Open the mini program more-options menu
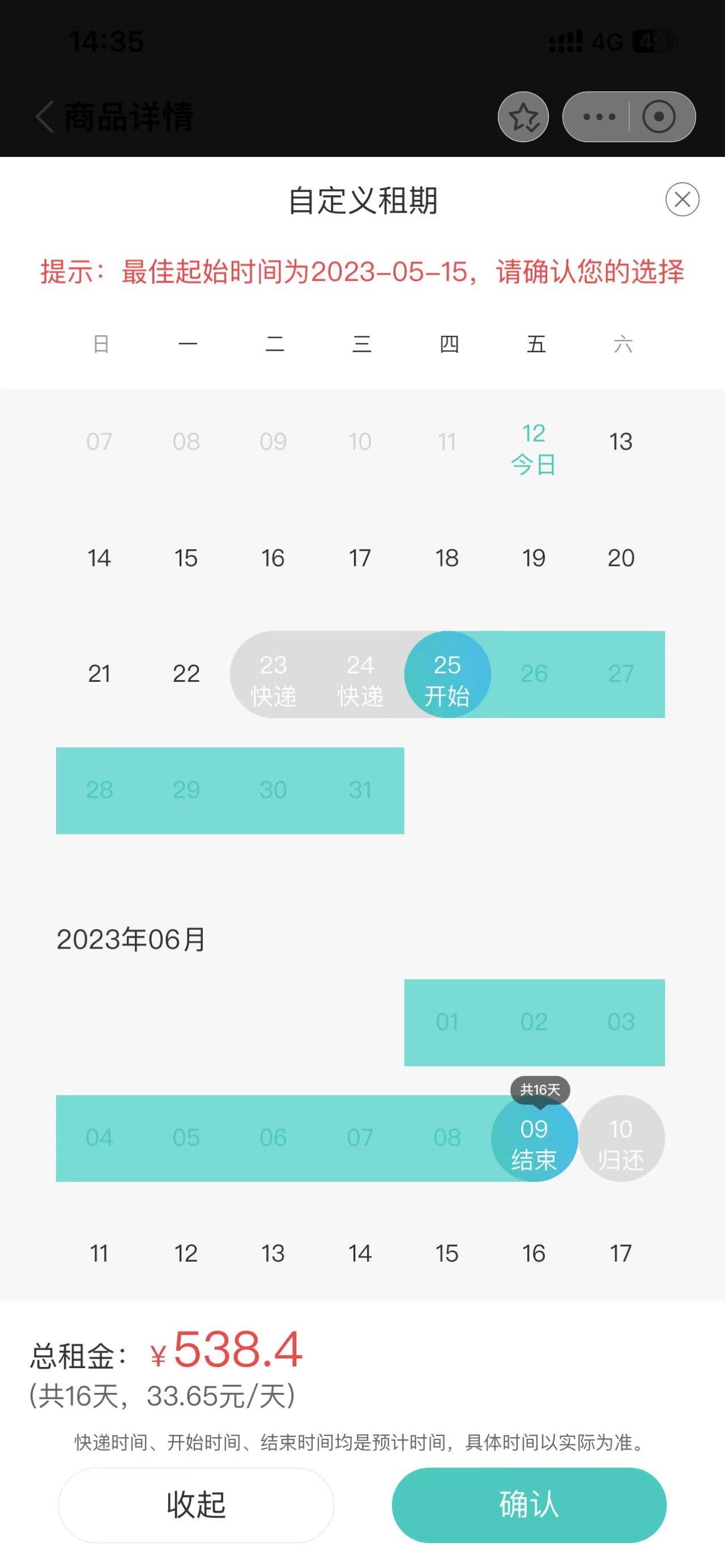This screenshot has height=1568, width=725. 599,117
